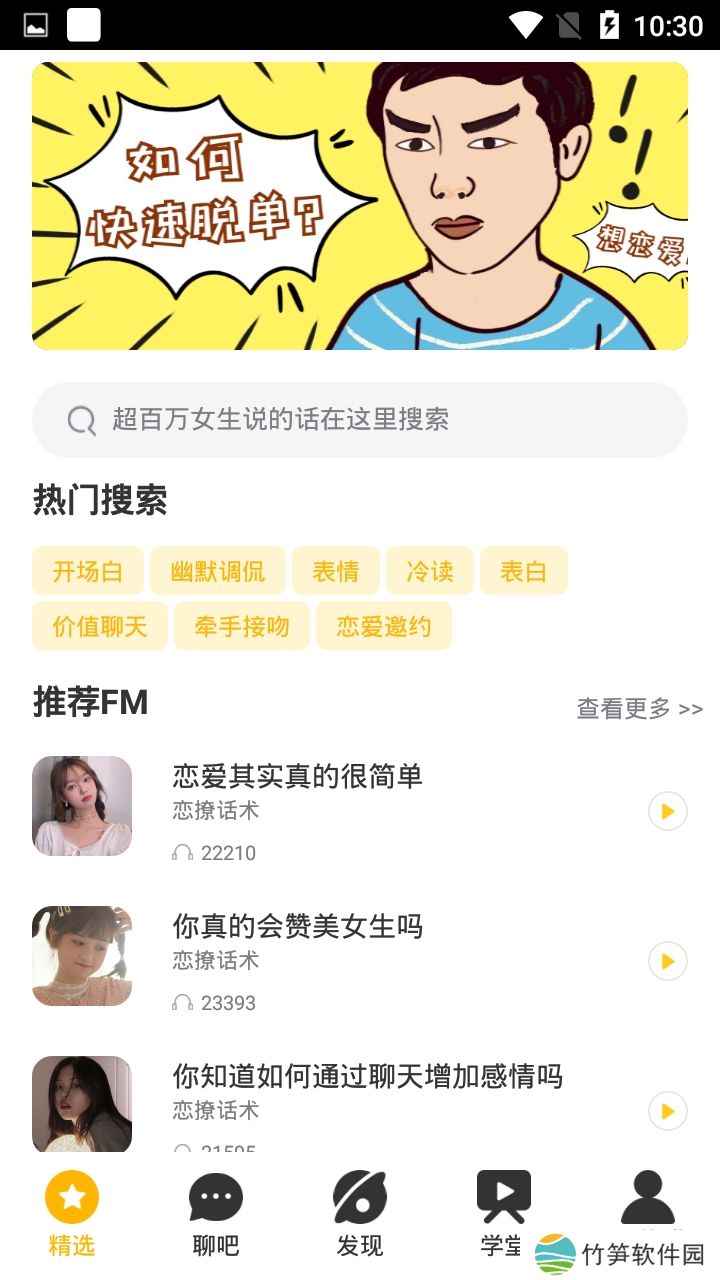Open the FM item 你真的会赞美女生吗
The image size is (720, 1280).
click(x=298, y=926)
